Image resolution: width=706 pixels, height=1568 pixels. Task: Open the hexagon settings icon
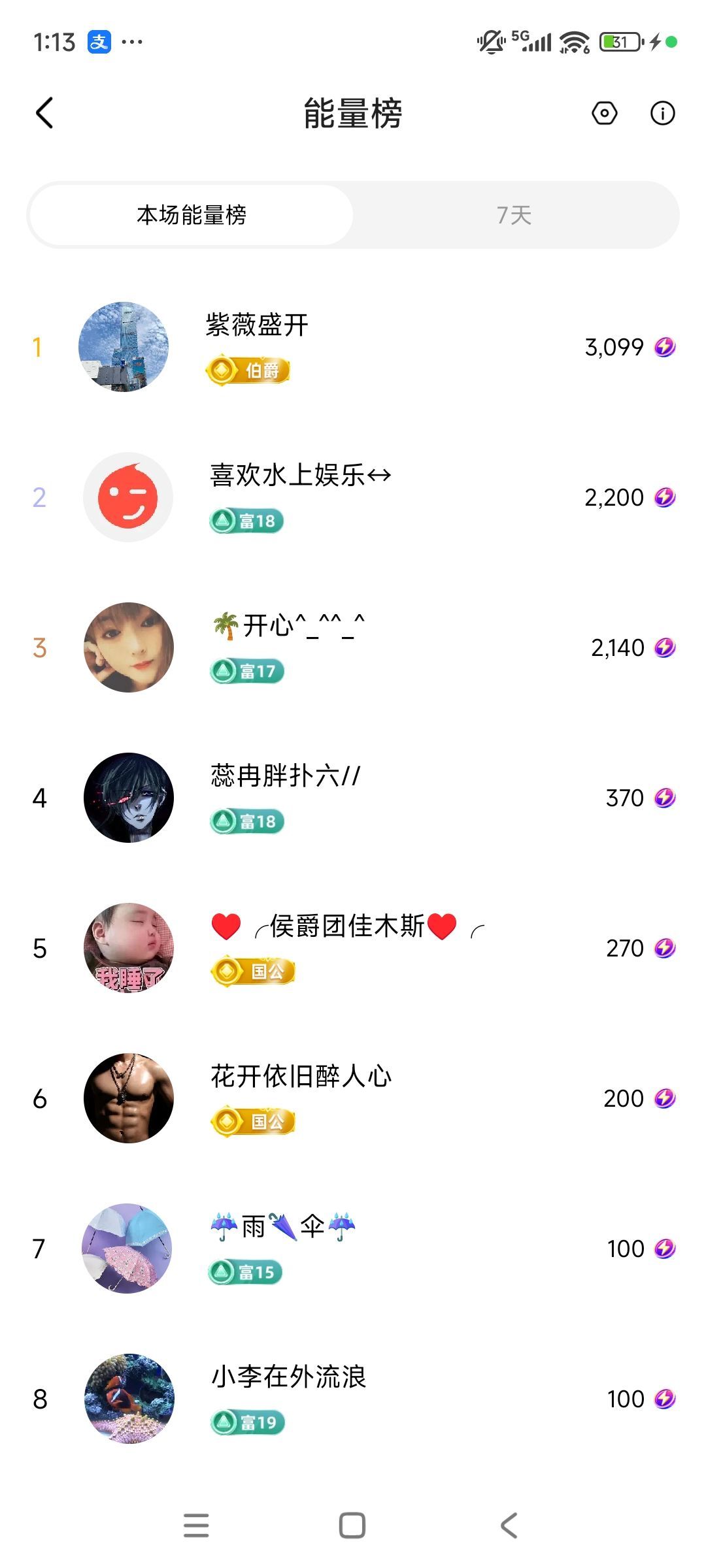tap(604, 113)
